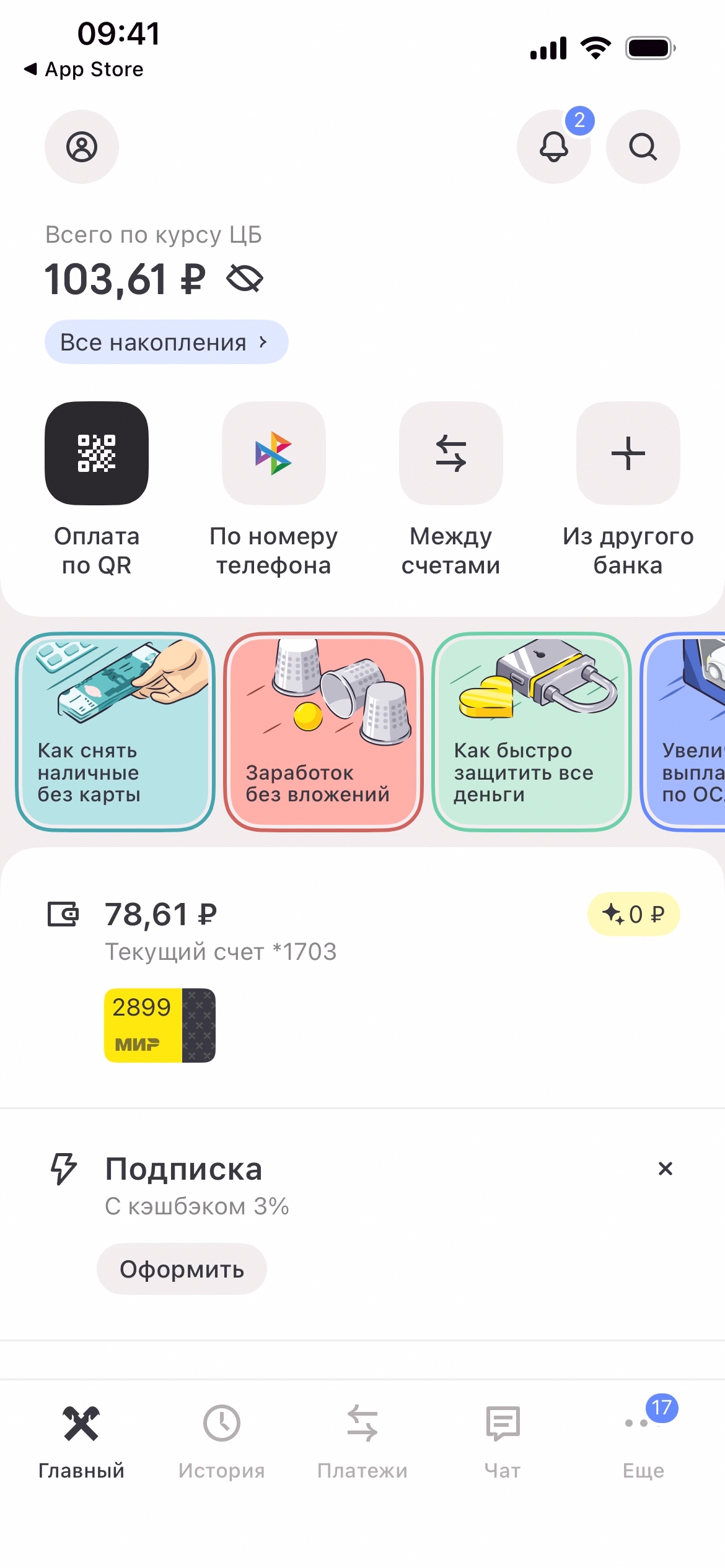The height and width of the screenshot is (1568, 725).
Task: Start Оплата по QR
Action: (x=97, y=453)
